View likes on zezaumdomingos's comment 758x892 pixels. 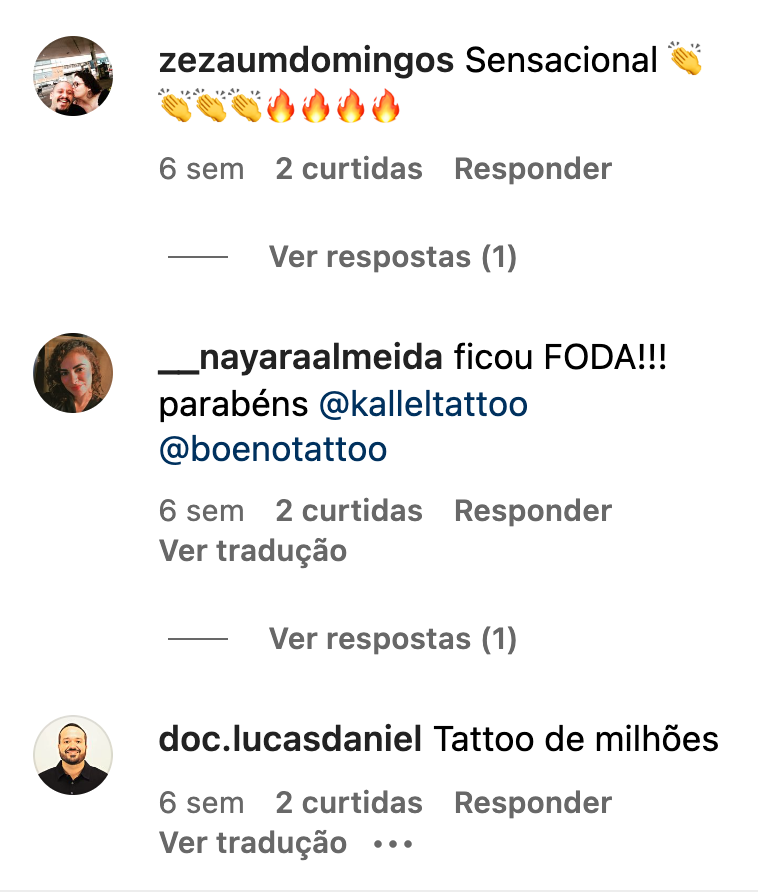pyautogui.click(x=349, y=169)
